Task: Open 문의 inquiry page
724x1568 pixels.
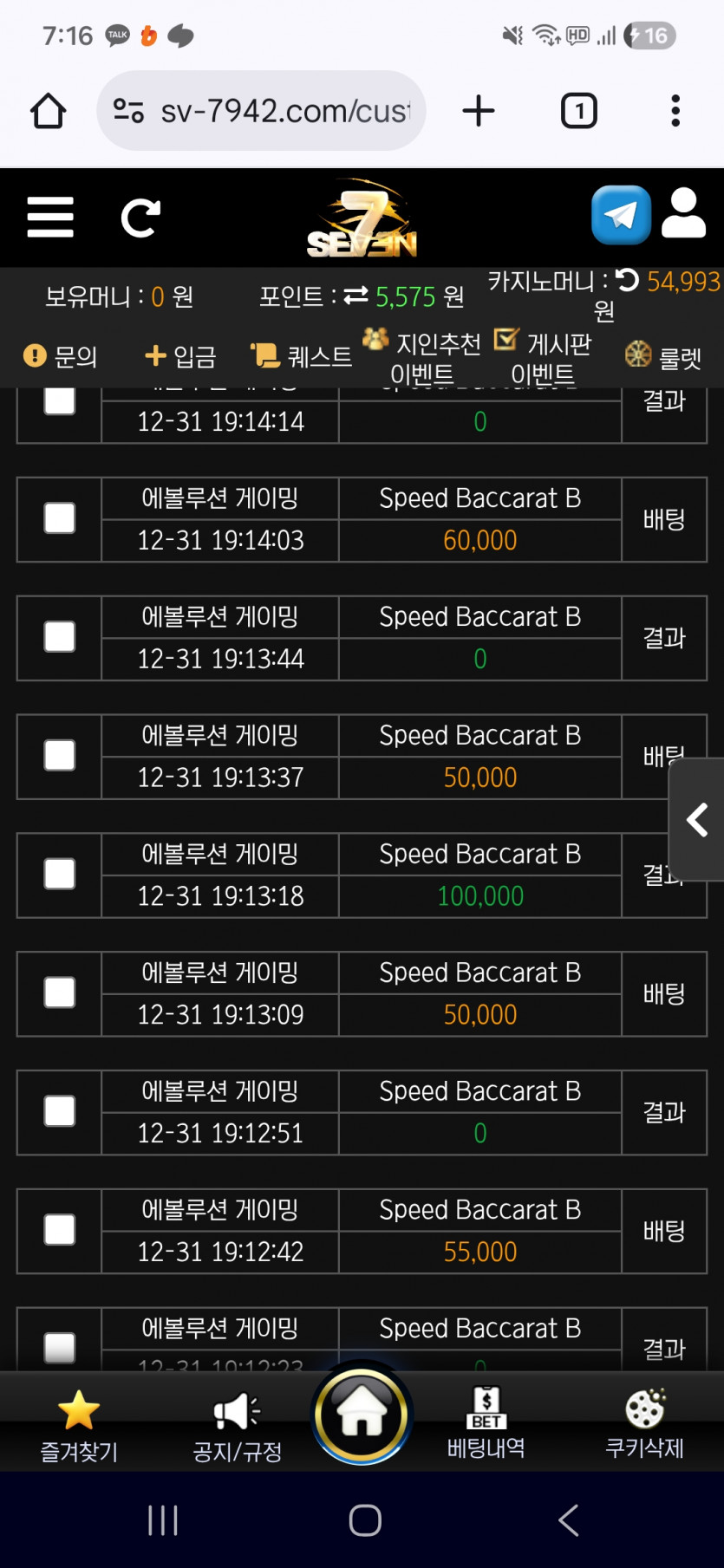Action: 60,356
